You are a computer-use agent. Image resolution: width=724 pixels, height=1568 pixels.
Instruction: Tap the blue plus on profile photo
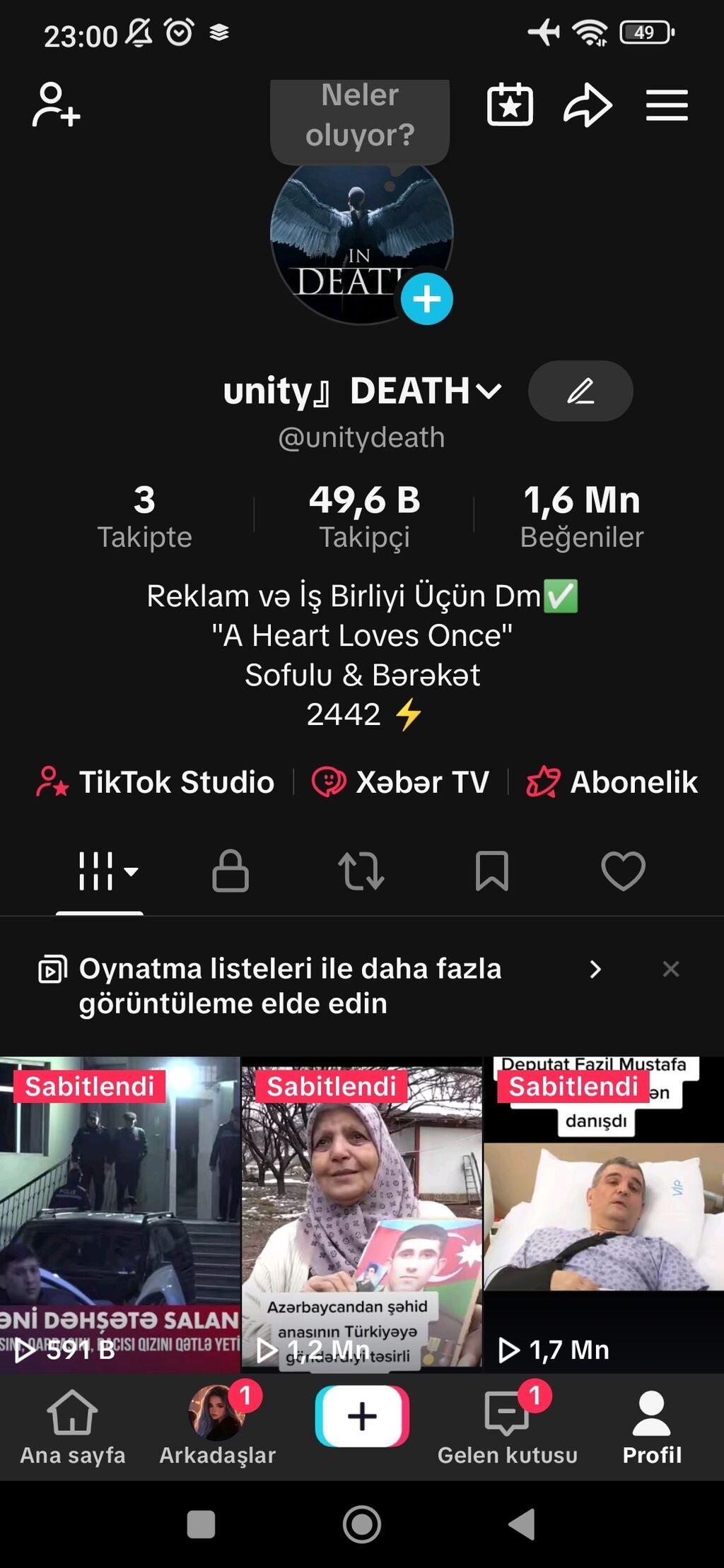click(426, 299)
